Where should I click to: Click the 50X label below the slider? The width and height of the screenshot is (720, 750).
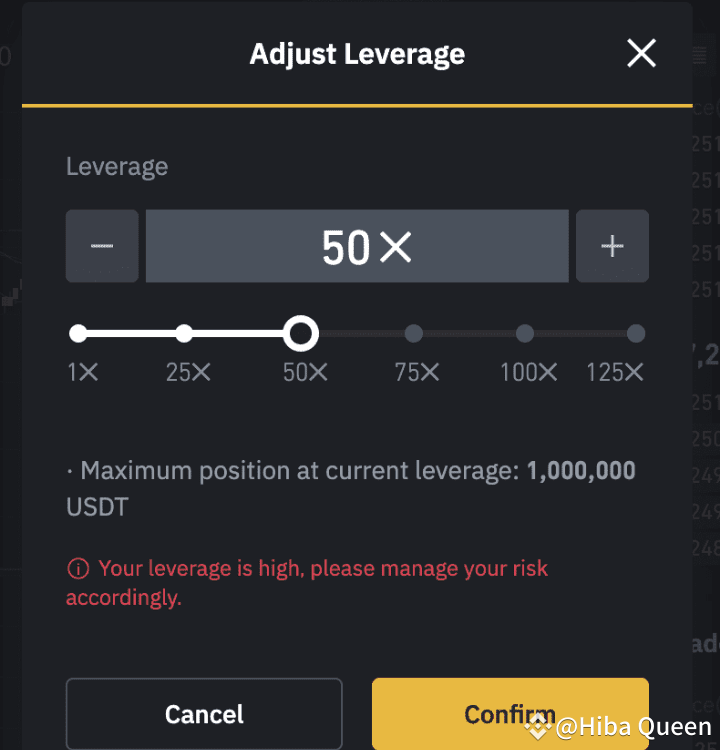[x=304, y=372]
